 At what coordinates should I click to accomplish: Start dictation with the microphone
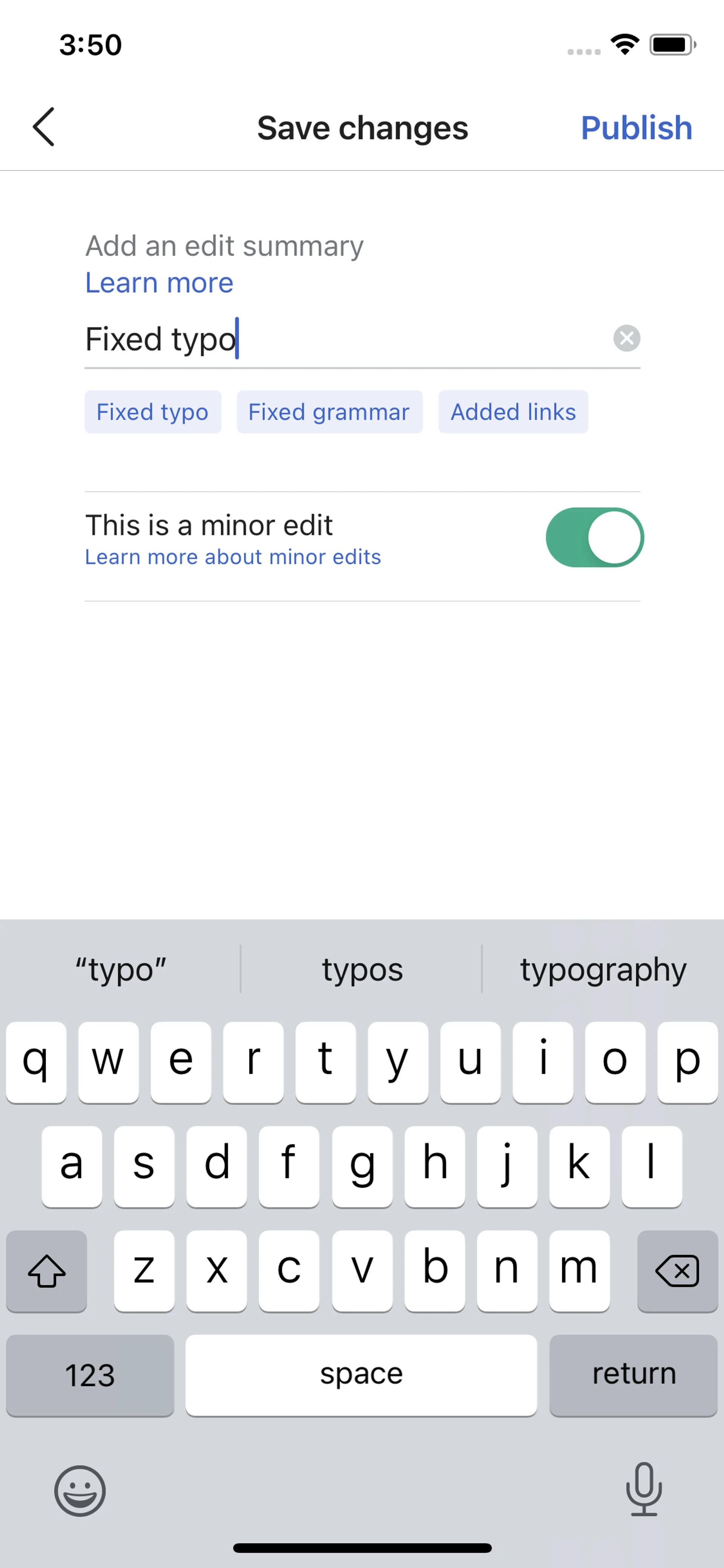[644, 1489]
